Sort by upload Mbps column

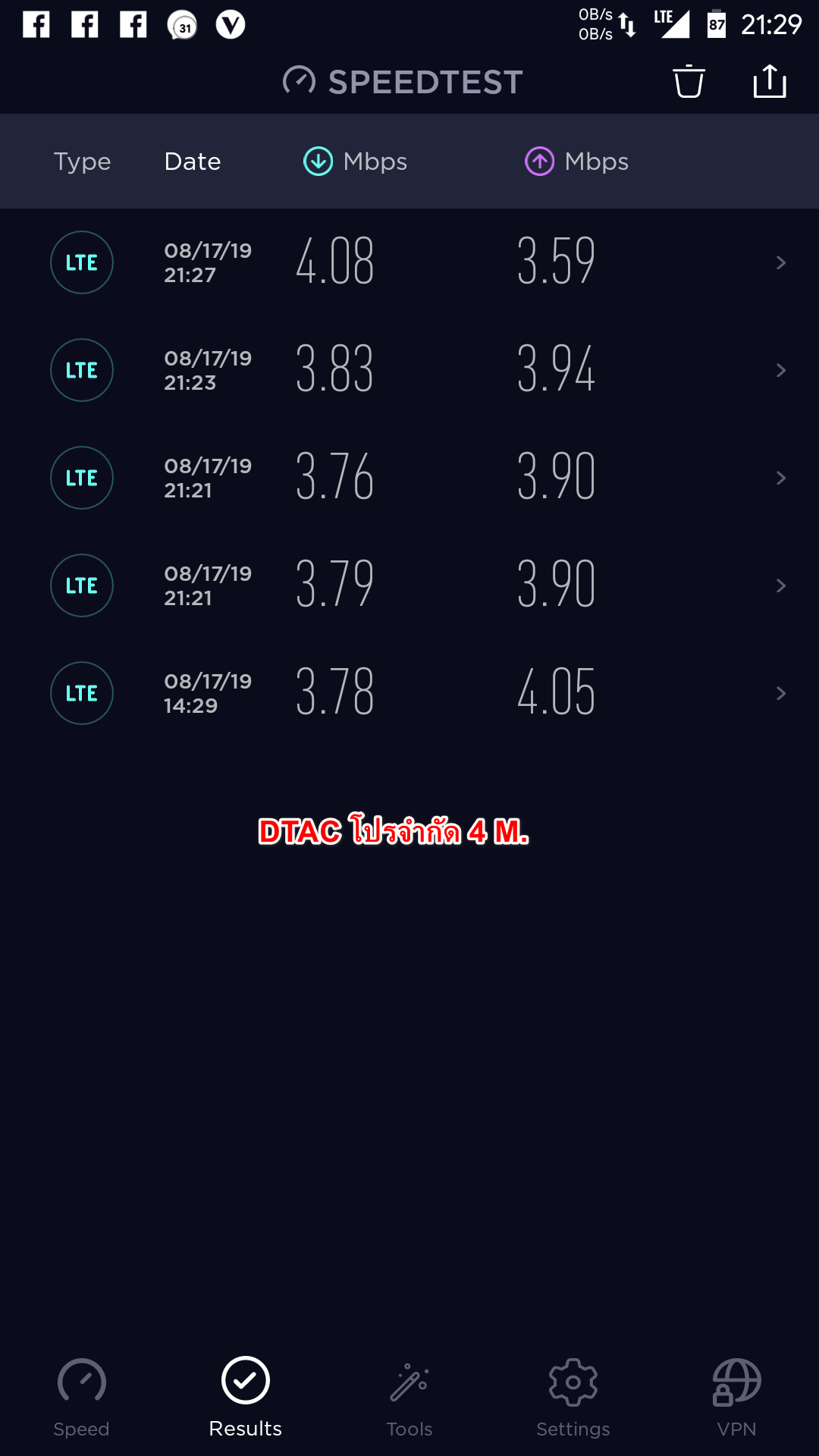pyautogui.click(x=576, y=162)
